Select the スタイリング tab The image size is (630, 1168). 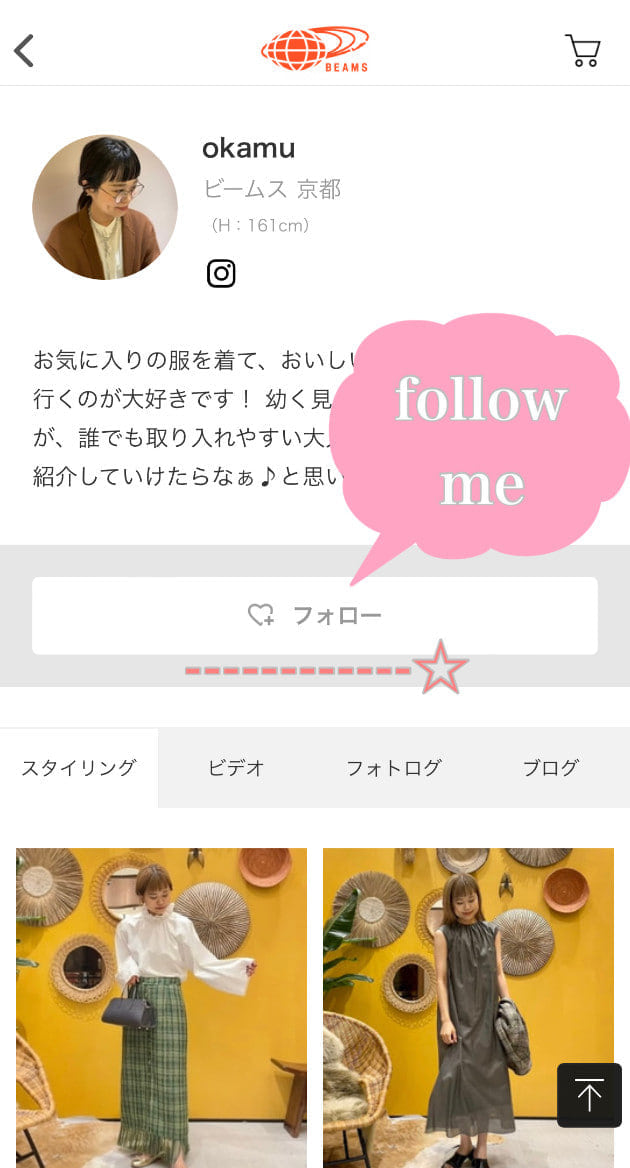(79, 768)
